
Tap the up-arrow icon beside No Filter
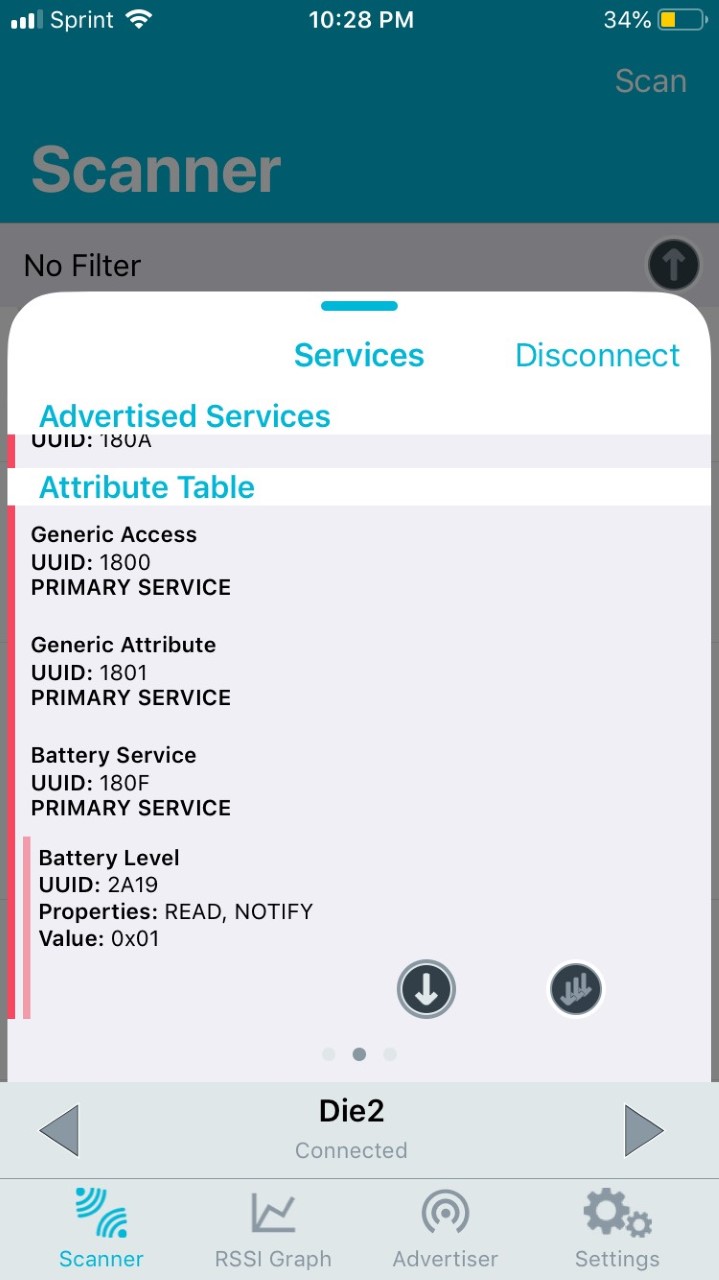(x=673, y=265)
